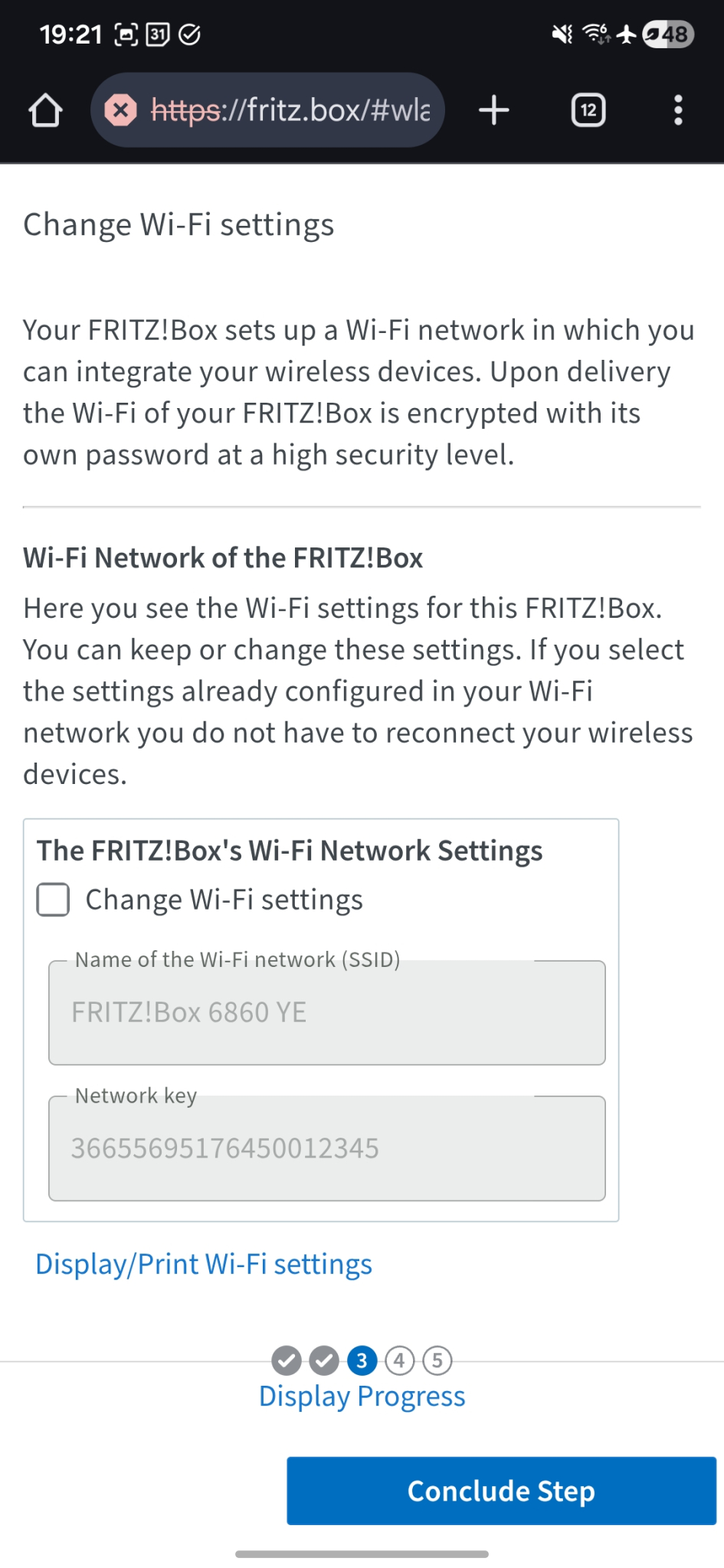The height and width of the screenshot is (1568, 724).
Task: Open a new browser tab
Action: [493, 109]
